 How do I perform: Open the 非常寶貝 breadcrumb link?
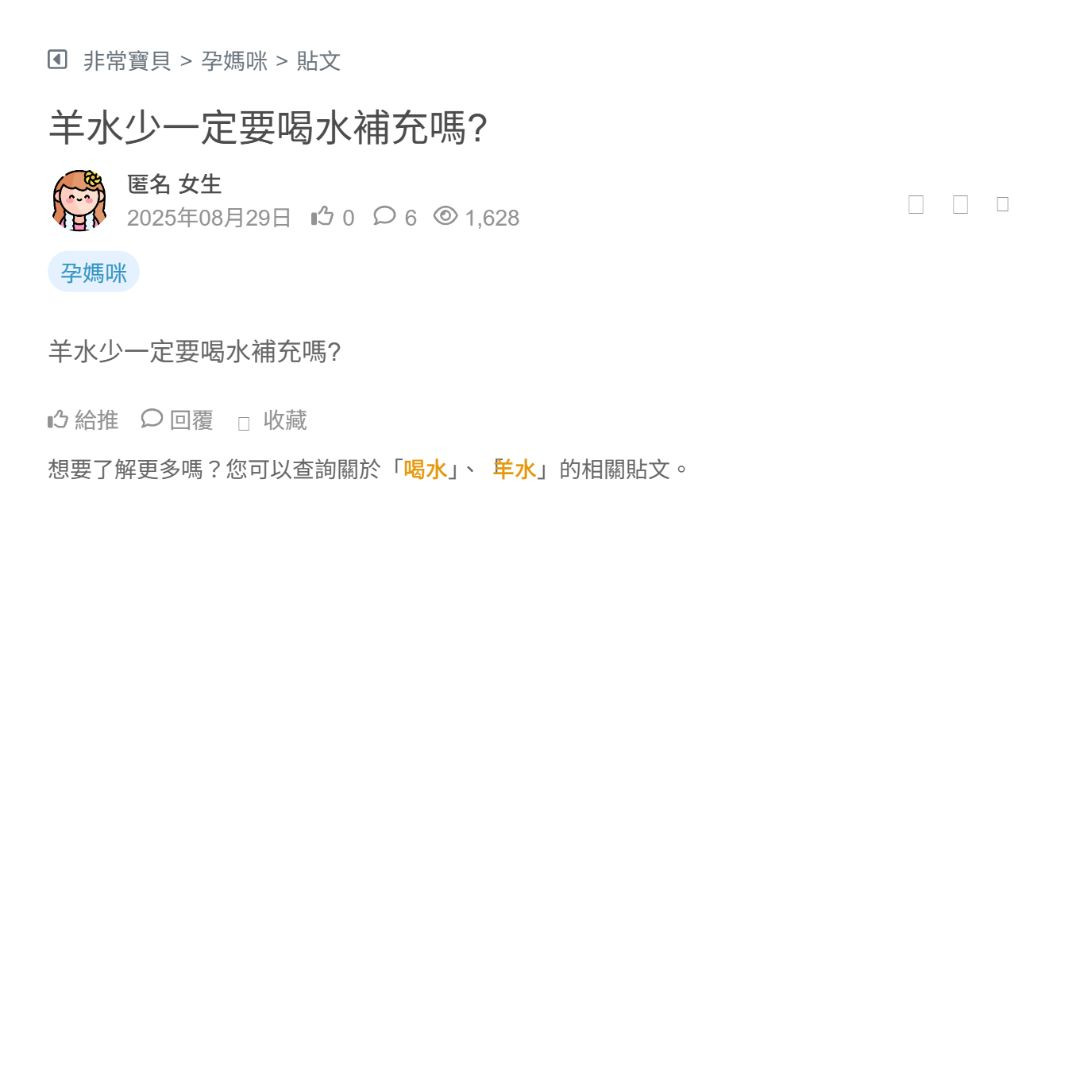[127, 61]
